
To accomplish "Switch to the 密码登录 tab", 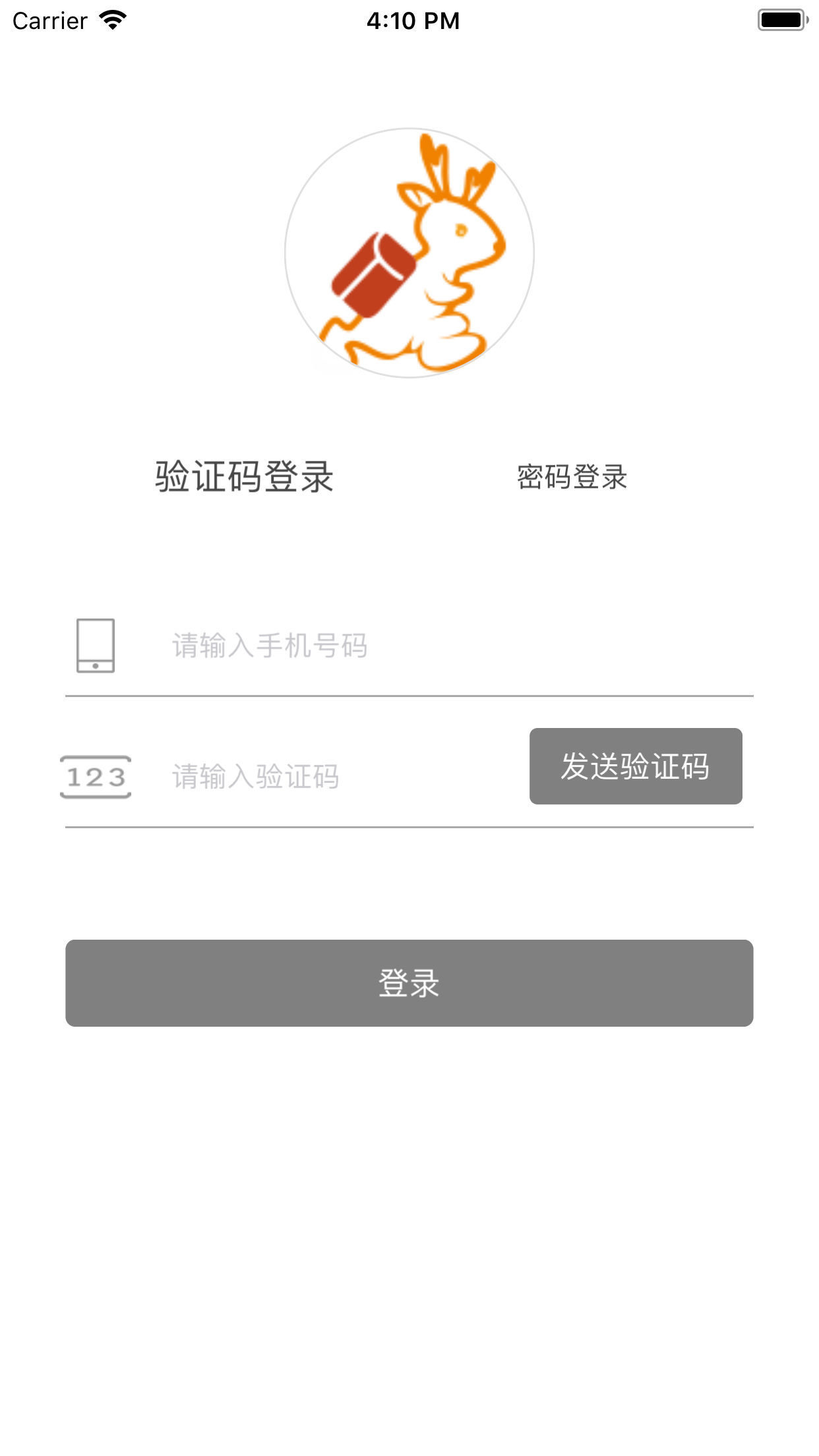I will (x=572, y=477).
